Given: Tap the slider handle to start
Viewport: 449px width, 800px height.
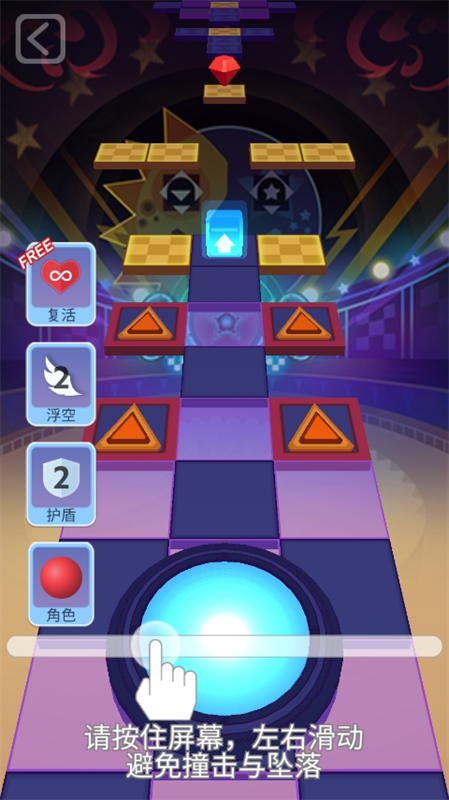Looking at the screenshot, I should pyautogui.click(x=155, y=645).
